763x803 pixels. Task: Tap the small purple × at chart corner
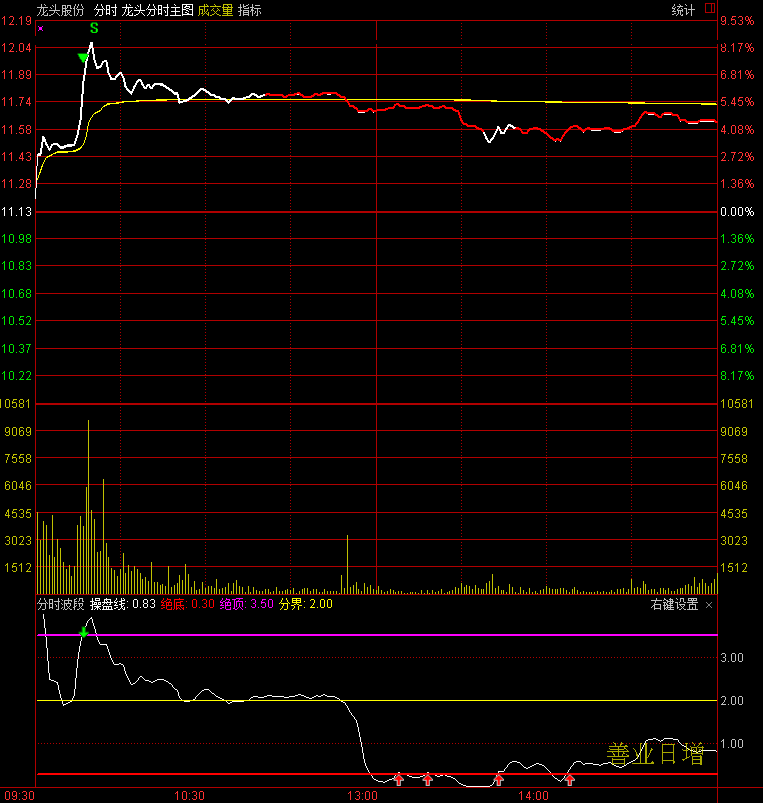pyautogui.click(x=40, y=29)
